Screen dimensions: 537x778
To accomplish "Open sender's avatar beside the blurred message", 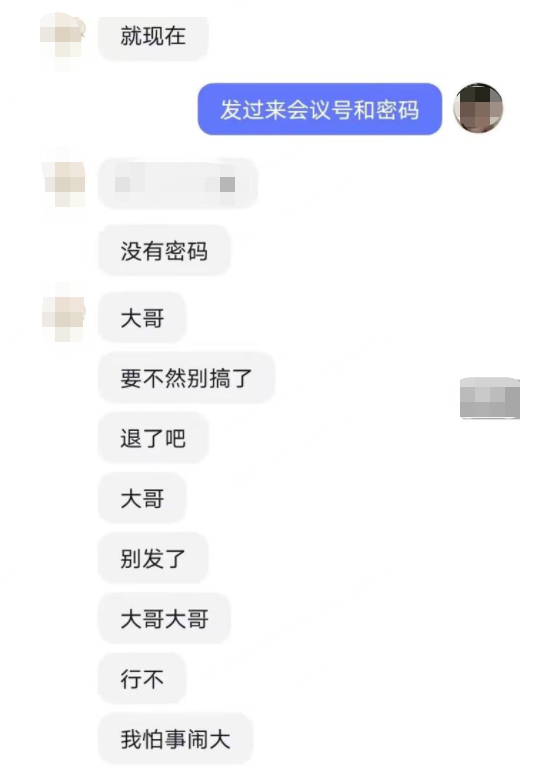I will pos(64,183).
